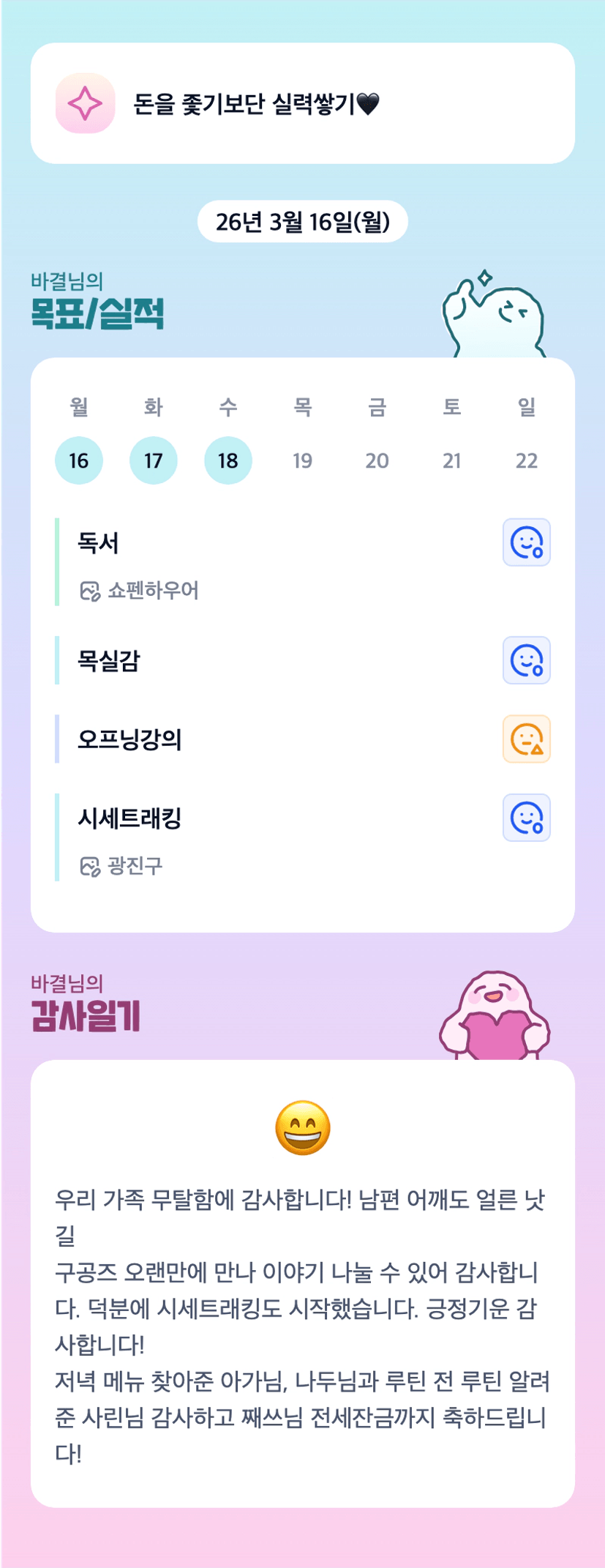The width and height of the screenshot is (605, 1568).
Task: Select day 20 in the week row
Action: (x=377, y=460)
